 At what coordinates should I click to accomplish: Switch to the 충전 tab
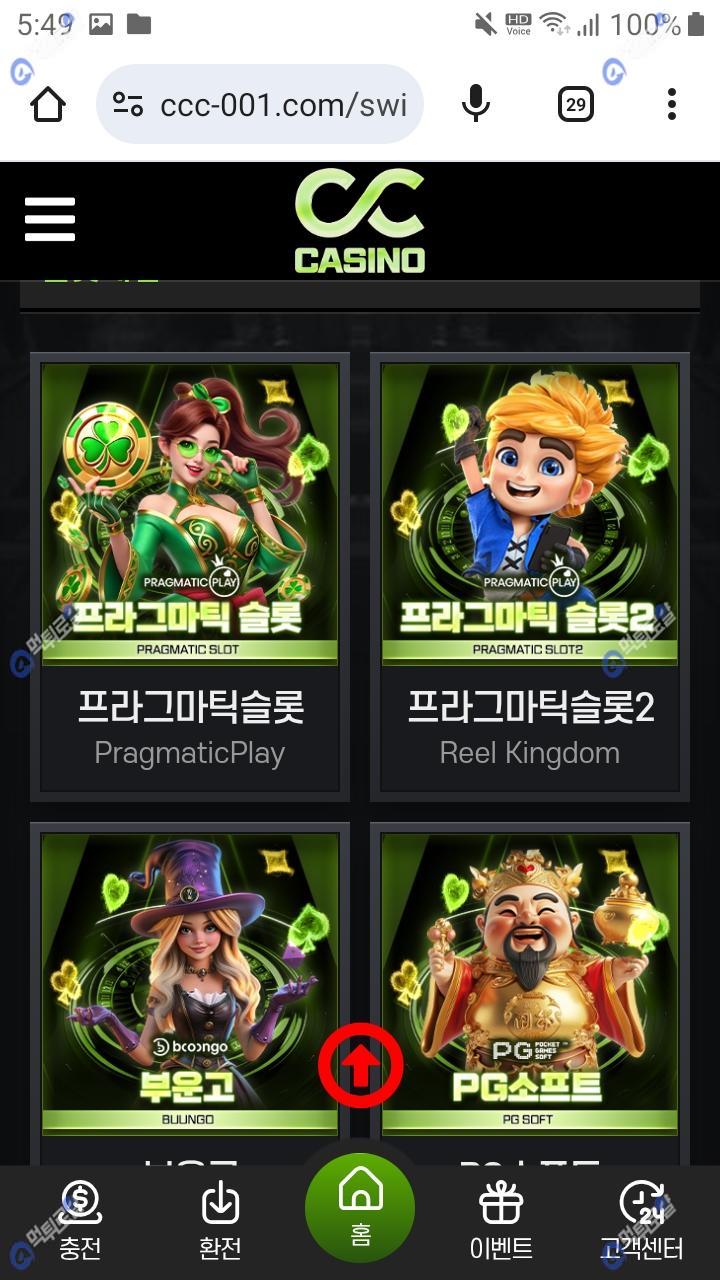click(80, 1220)
